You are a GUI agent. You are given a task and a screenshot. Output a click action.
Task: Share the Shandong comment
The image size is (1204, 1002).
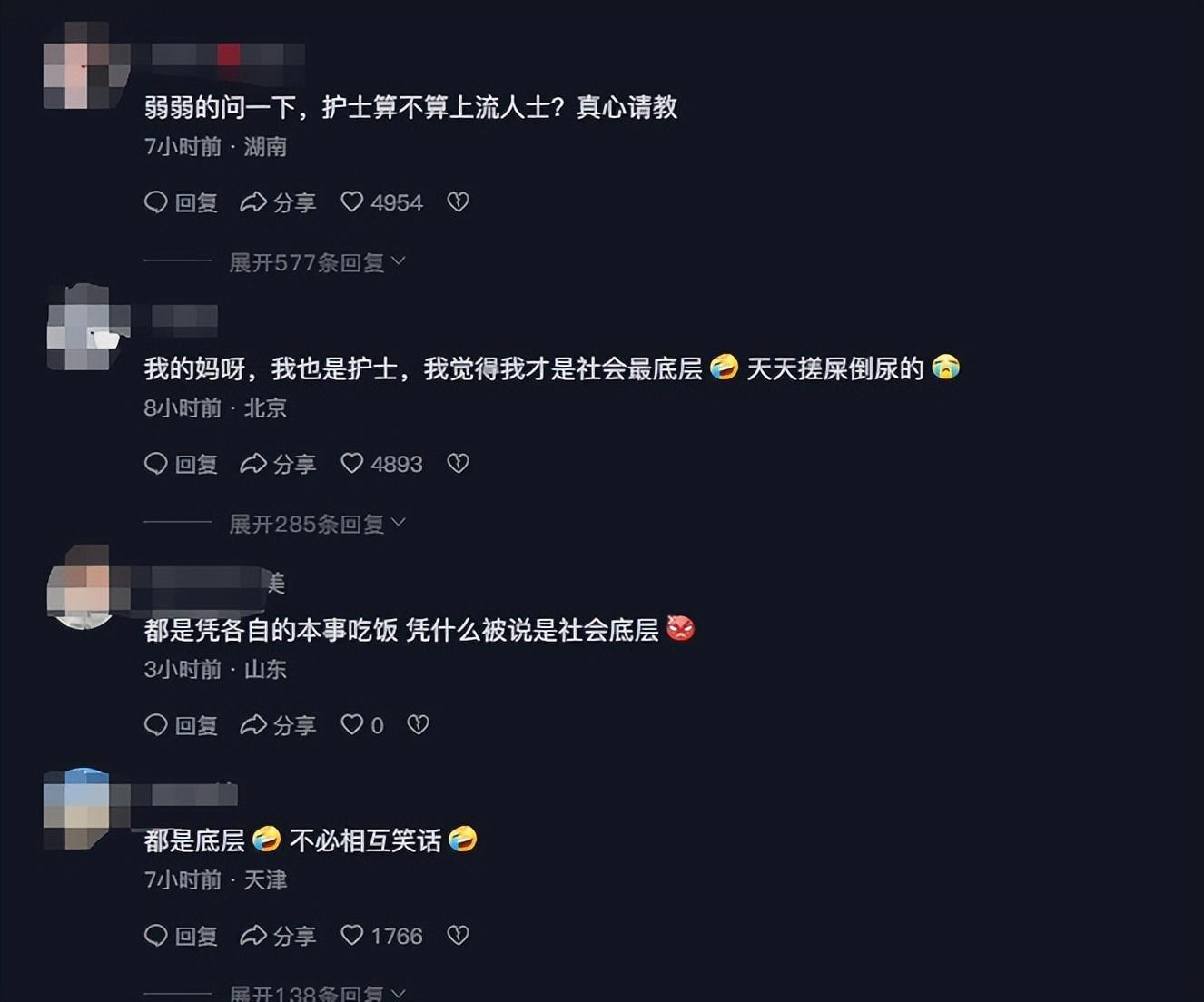(x=277, y=725)
